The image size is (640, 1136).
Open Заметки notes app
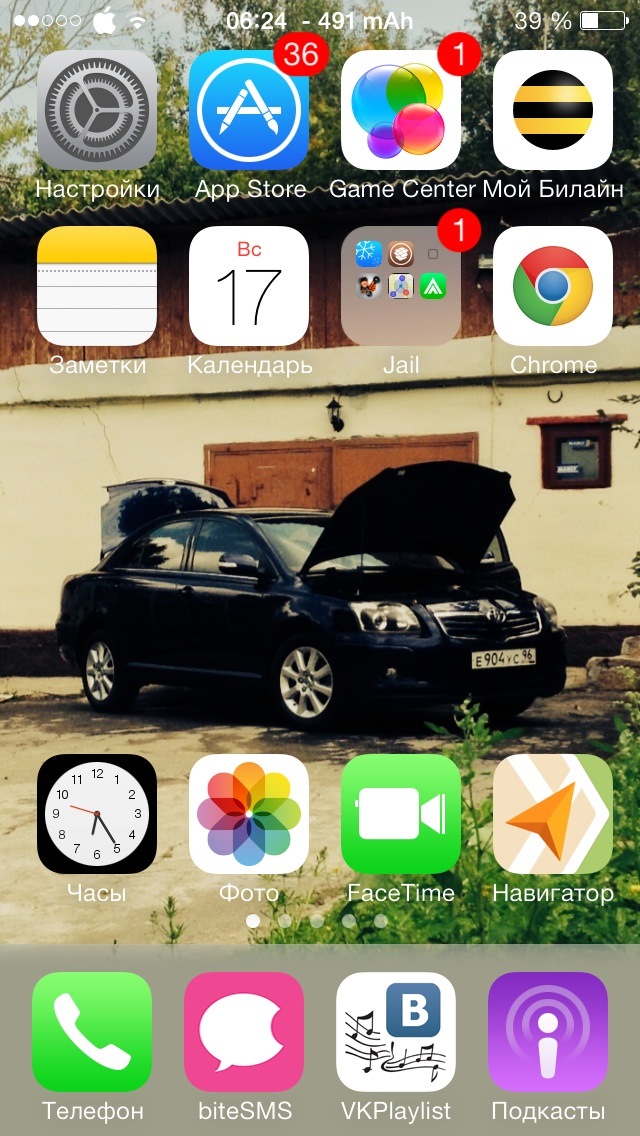(97, 285)
